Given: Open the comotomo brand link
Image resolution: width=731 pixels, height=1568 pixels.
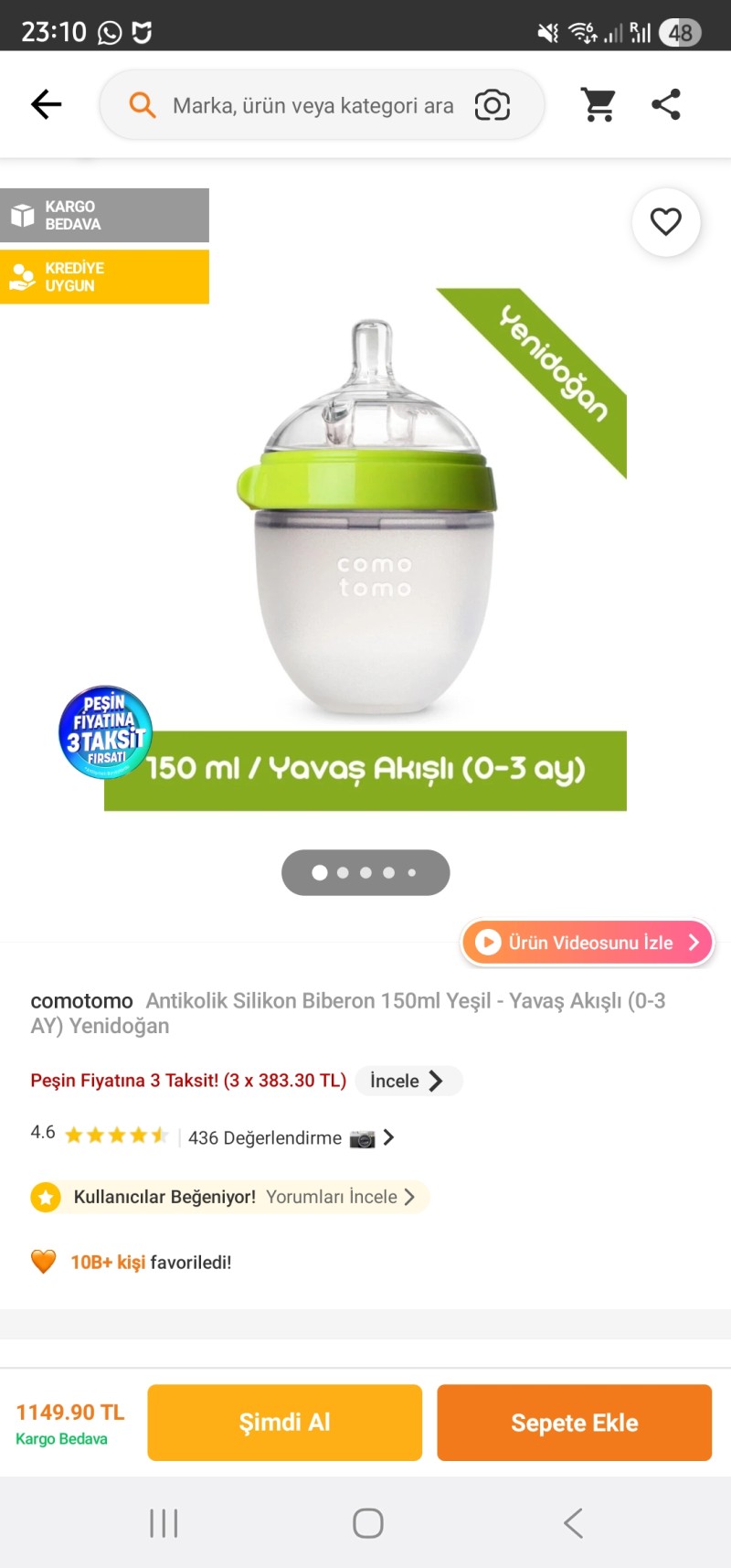Looking at the screenshot, I should point(81,1001).
